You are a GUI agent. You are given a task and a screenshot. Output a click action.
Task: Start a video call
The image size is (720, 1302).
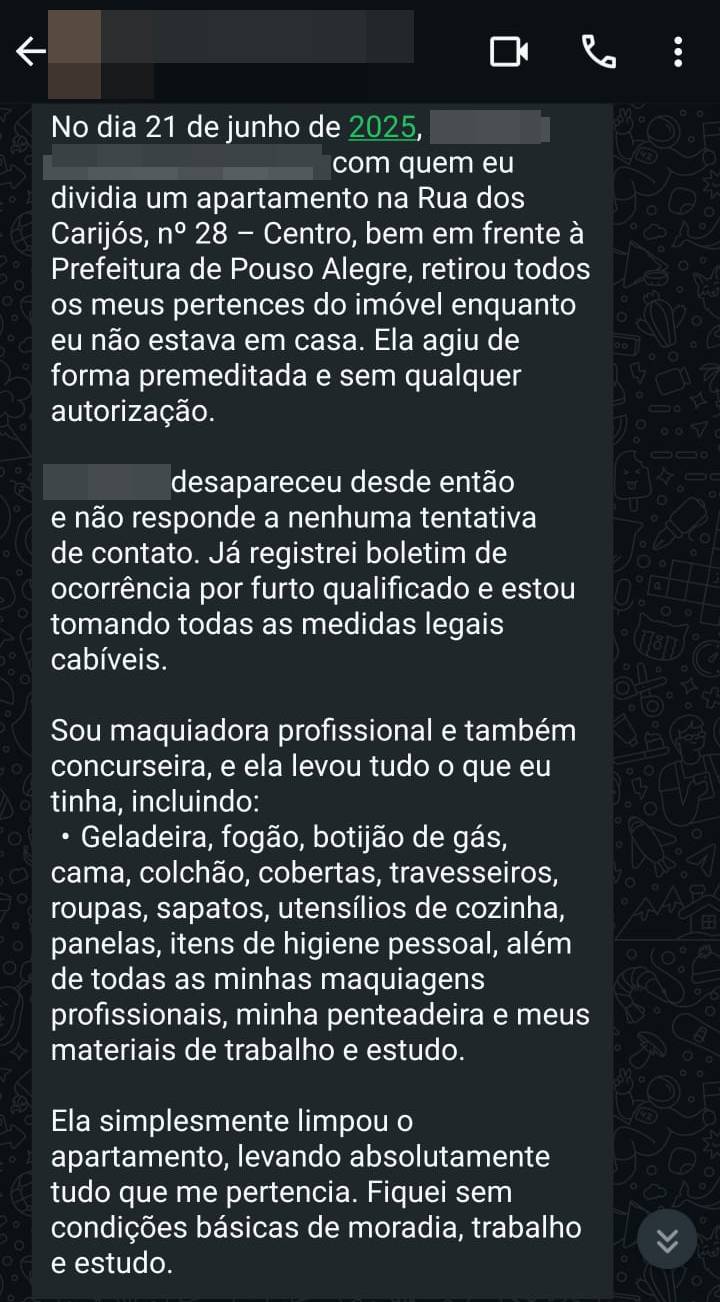[509, 52]
